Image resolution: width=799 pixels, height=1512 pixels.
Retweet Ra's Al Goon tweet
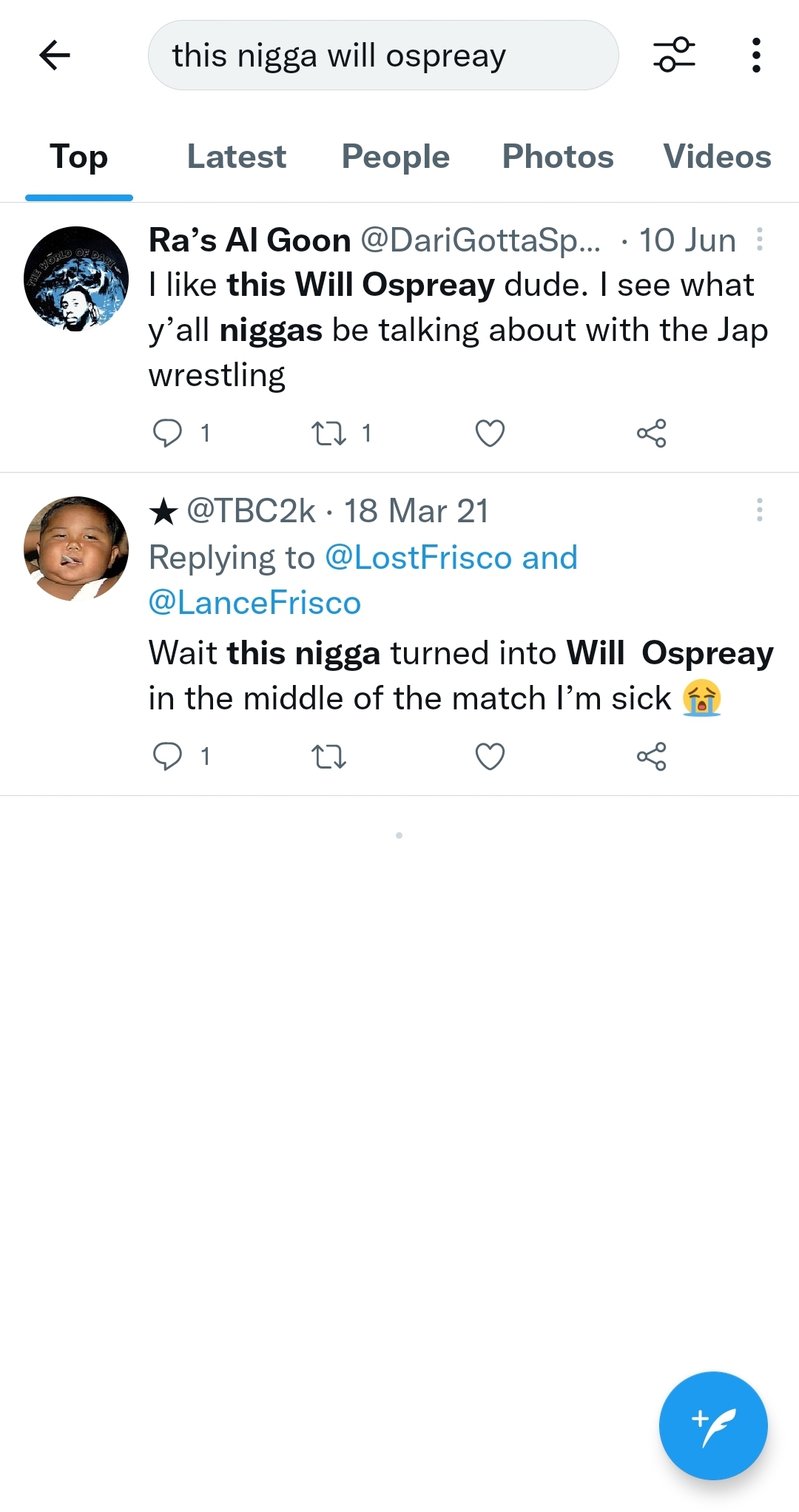tap(328, 433)
